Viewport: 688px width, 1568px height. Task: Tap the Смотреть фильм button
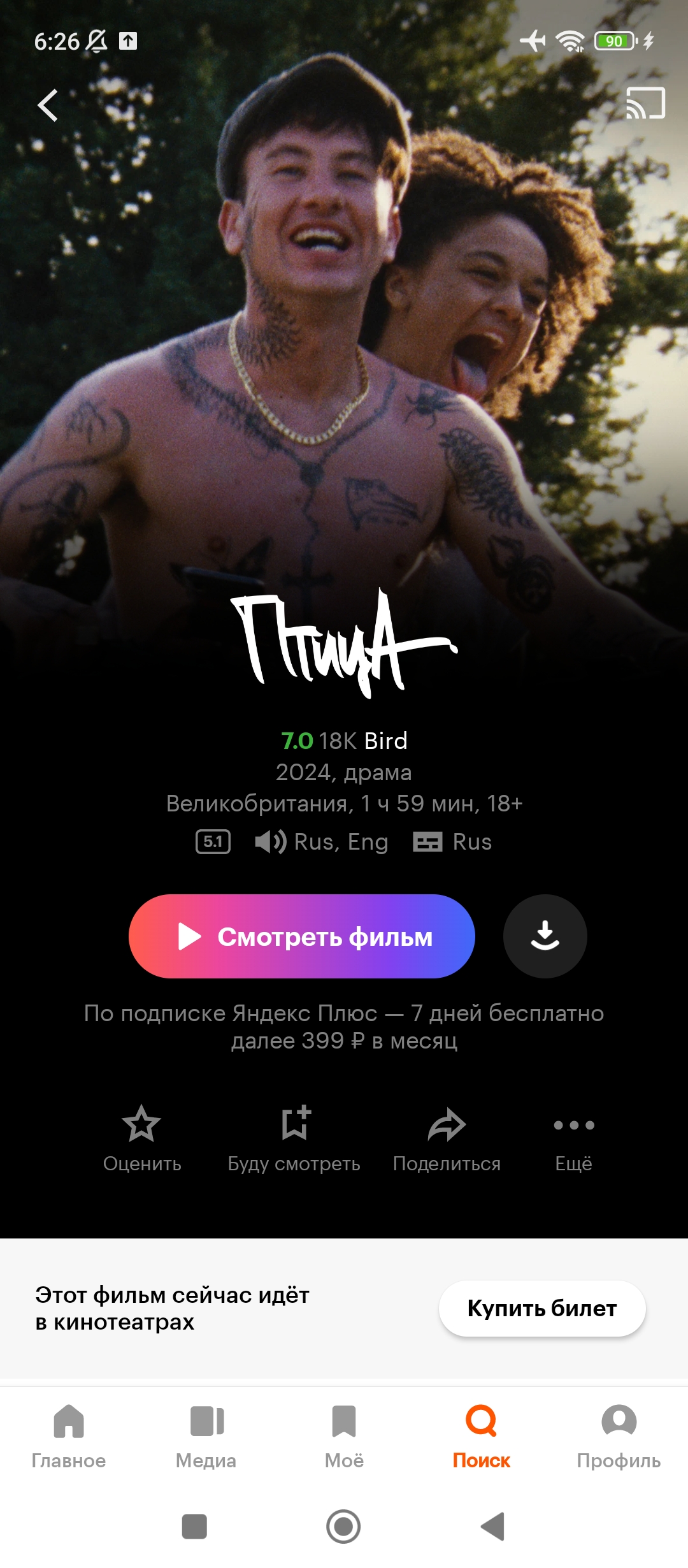(302, 936)
